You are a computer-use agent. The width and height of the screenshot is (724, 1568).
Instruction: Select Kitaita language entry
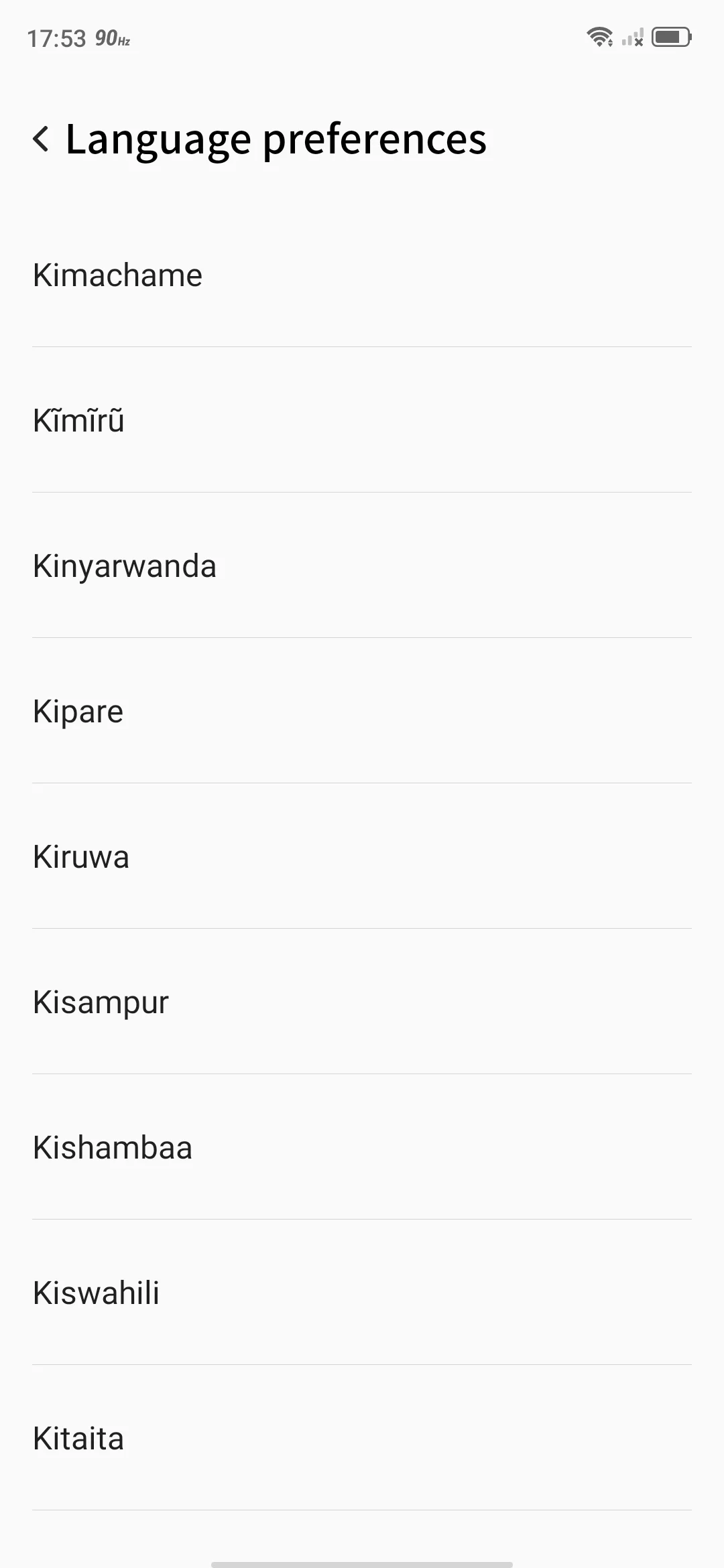(362, 1438)
